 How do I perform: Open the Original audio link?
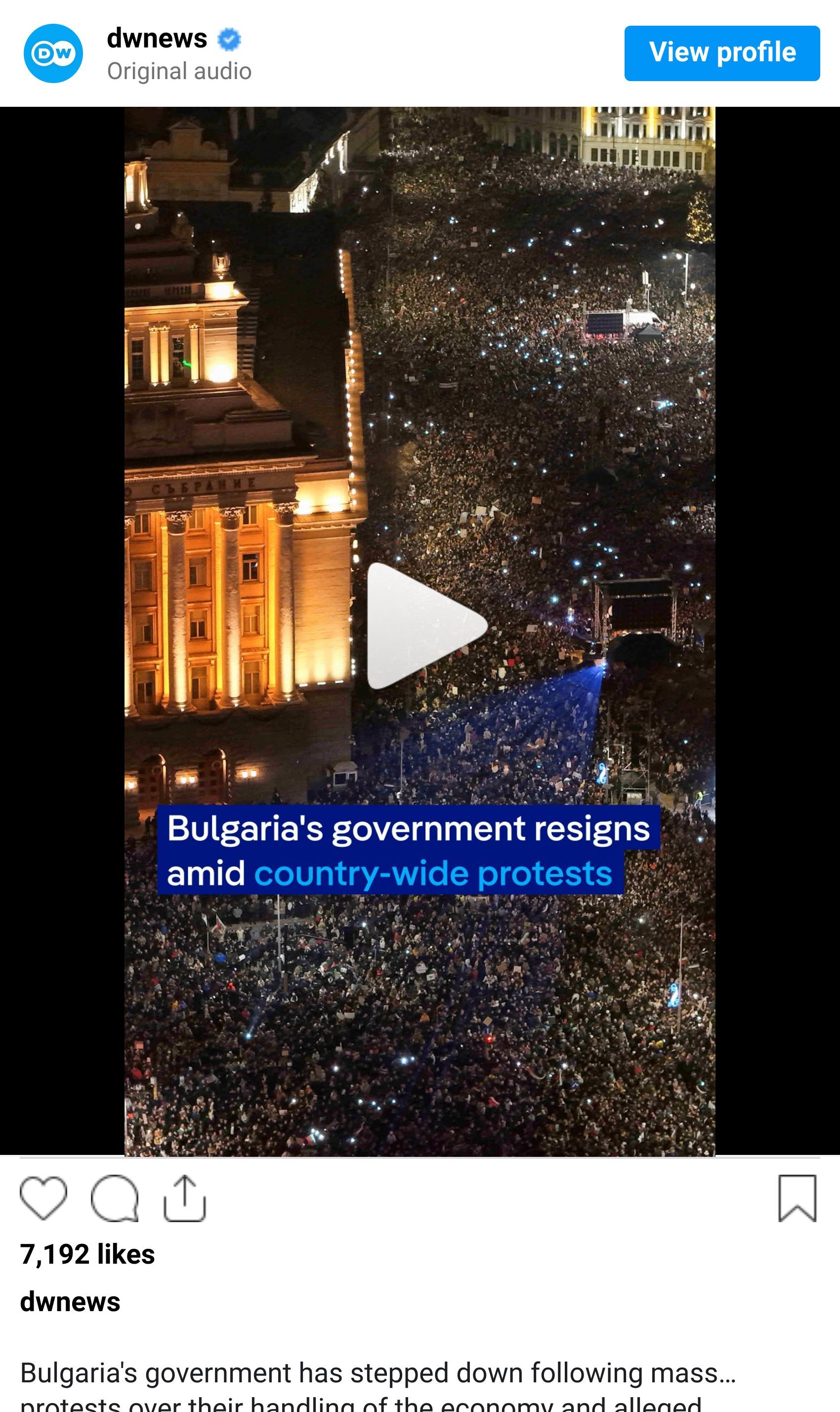(x=179, y=71)
